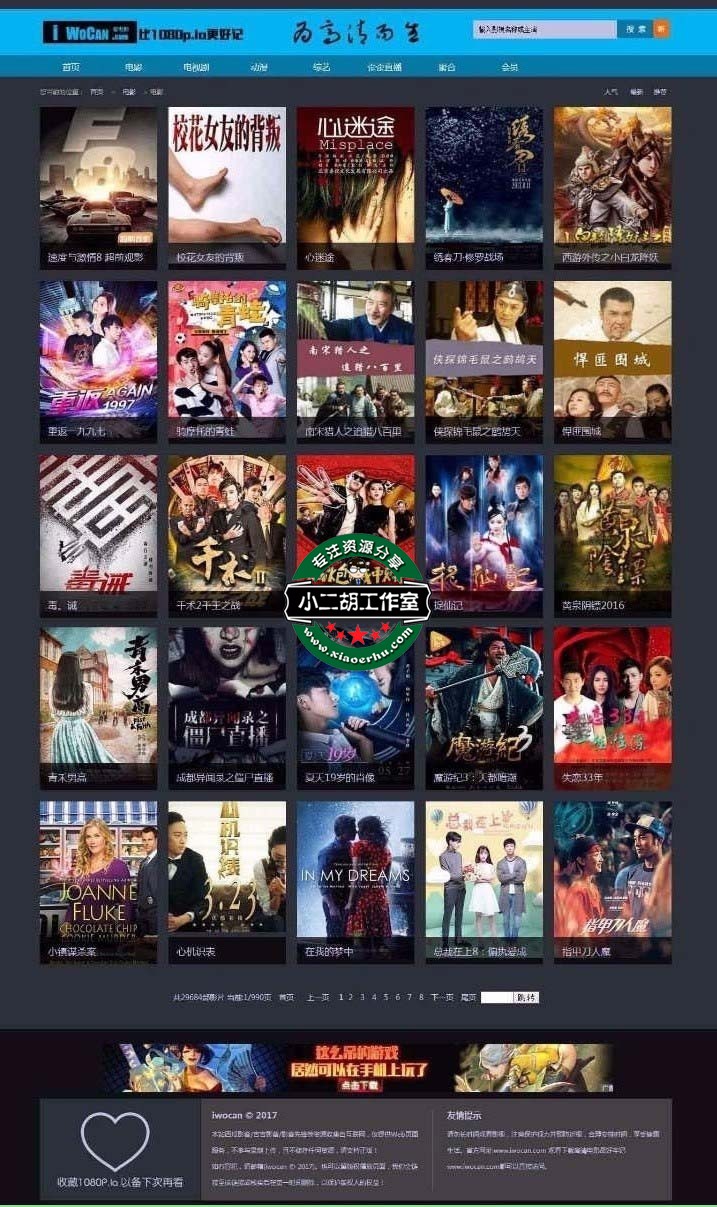717x1207 pixels.
Task: Switch to the 电视剧 tab
Action: pyautogui.click(x=195, y=67)
